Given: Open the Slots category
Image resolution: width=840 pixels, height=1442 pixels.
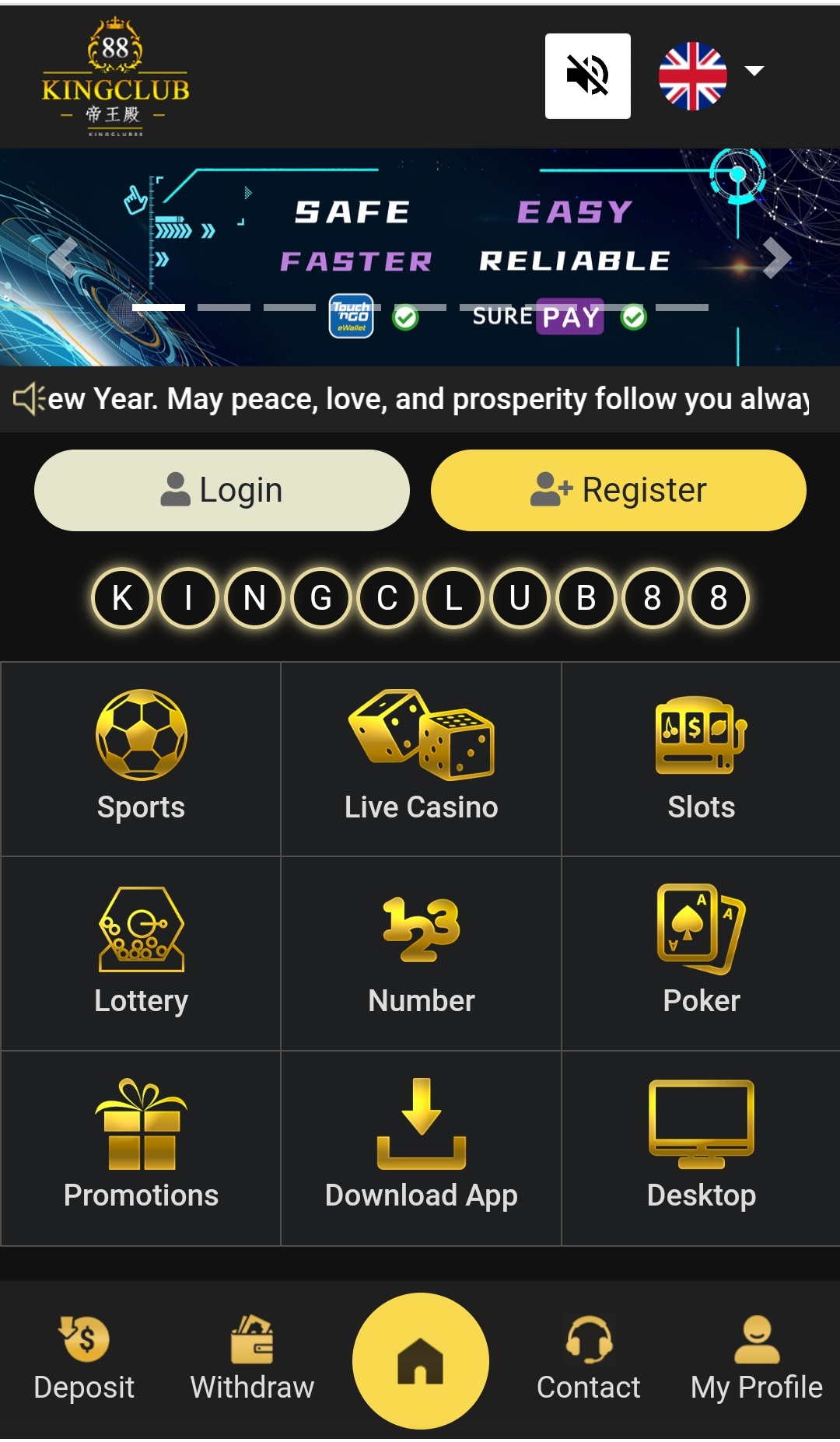Looking at the screenshot, I should pos(701,758).
